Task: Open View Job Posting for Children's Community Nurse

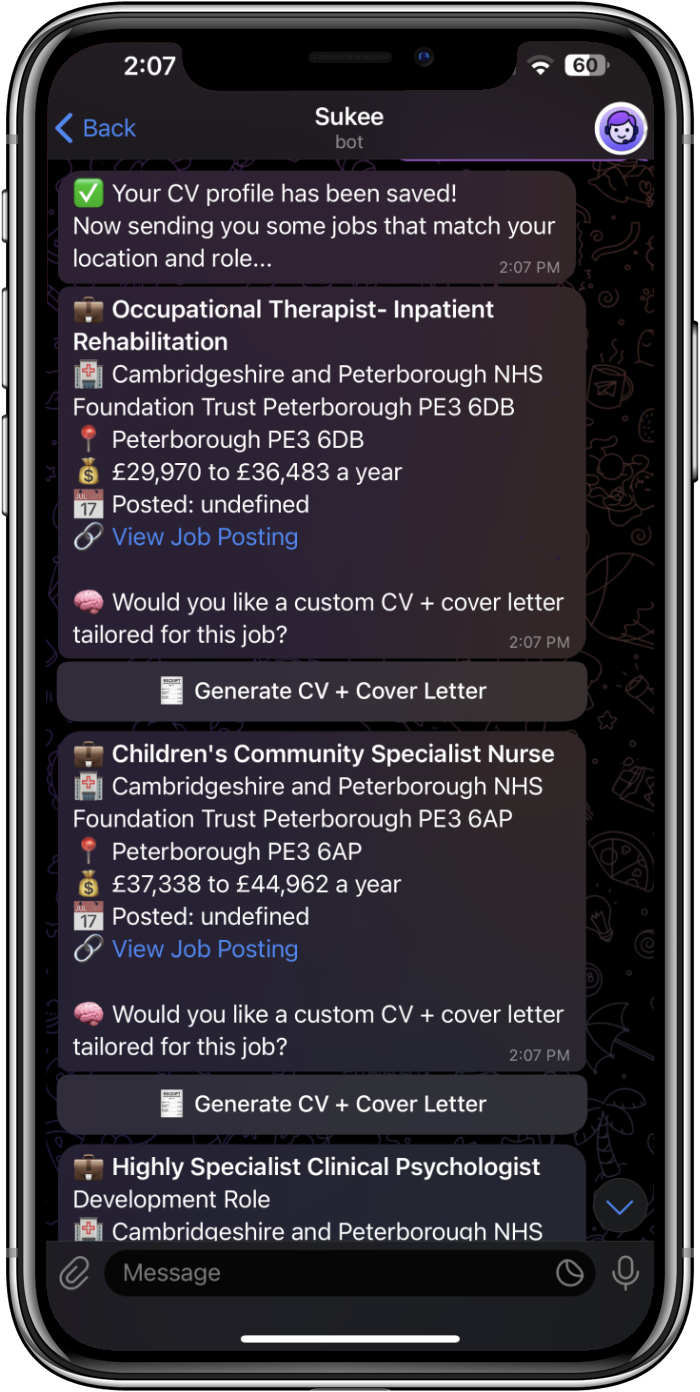Action: click(204, 949)
